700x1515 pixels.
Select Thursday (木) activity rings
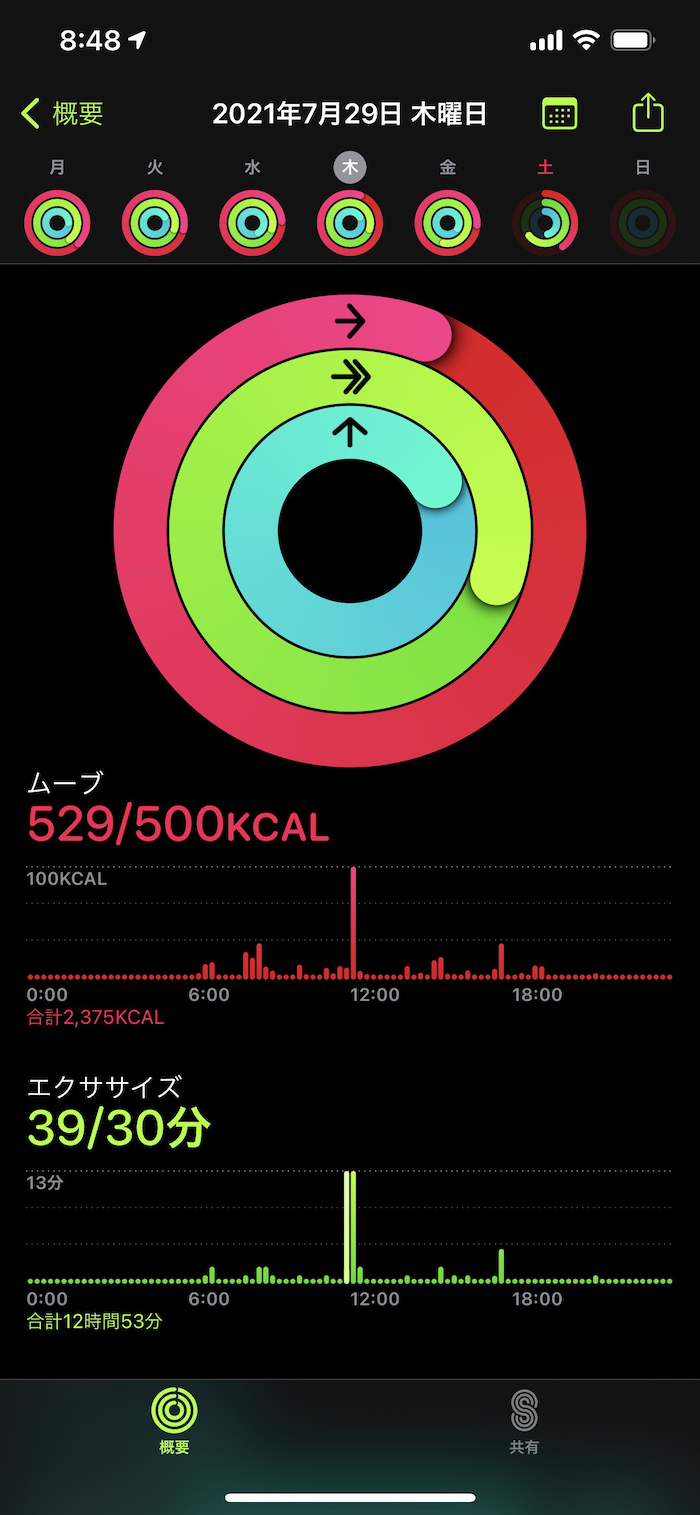coord(350,223)
